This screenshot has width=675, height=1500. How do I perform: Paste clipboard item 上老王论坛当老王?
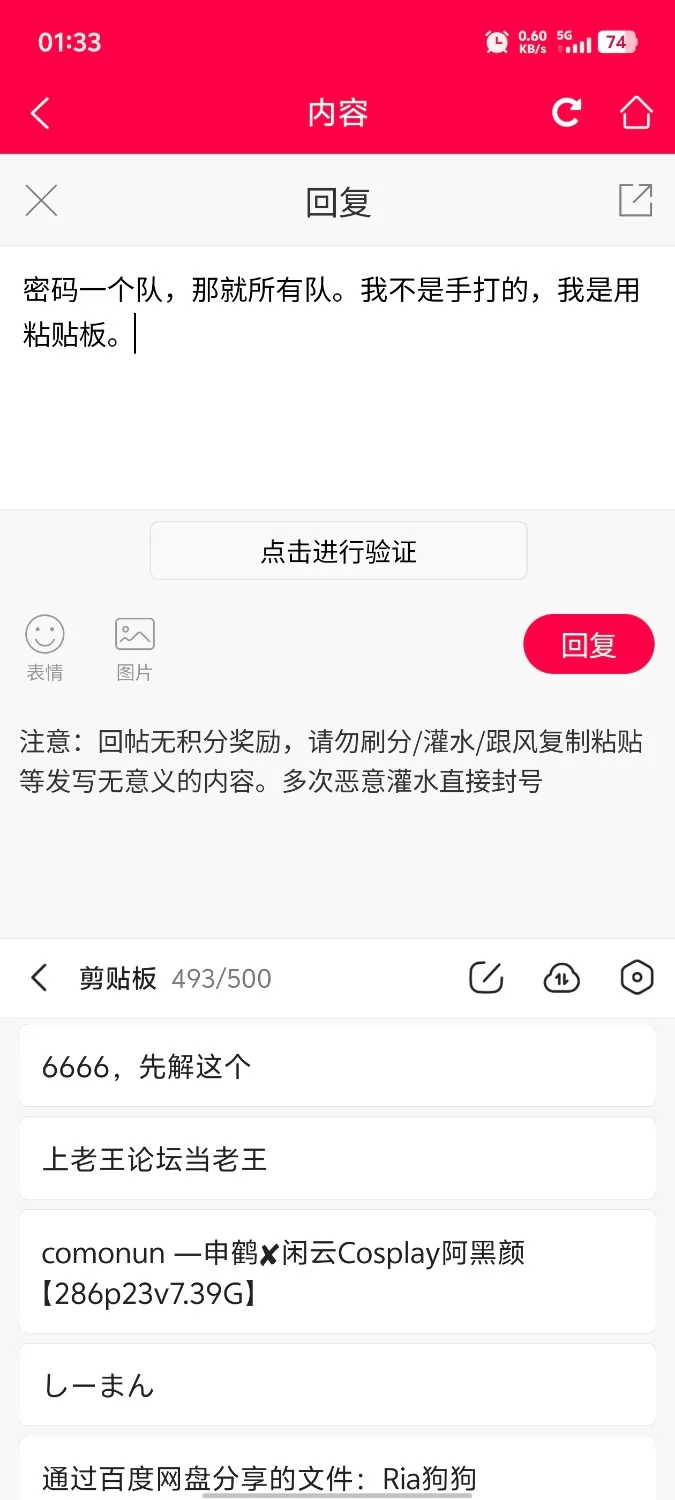[337, 1159]
